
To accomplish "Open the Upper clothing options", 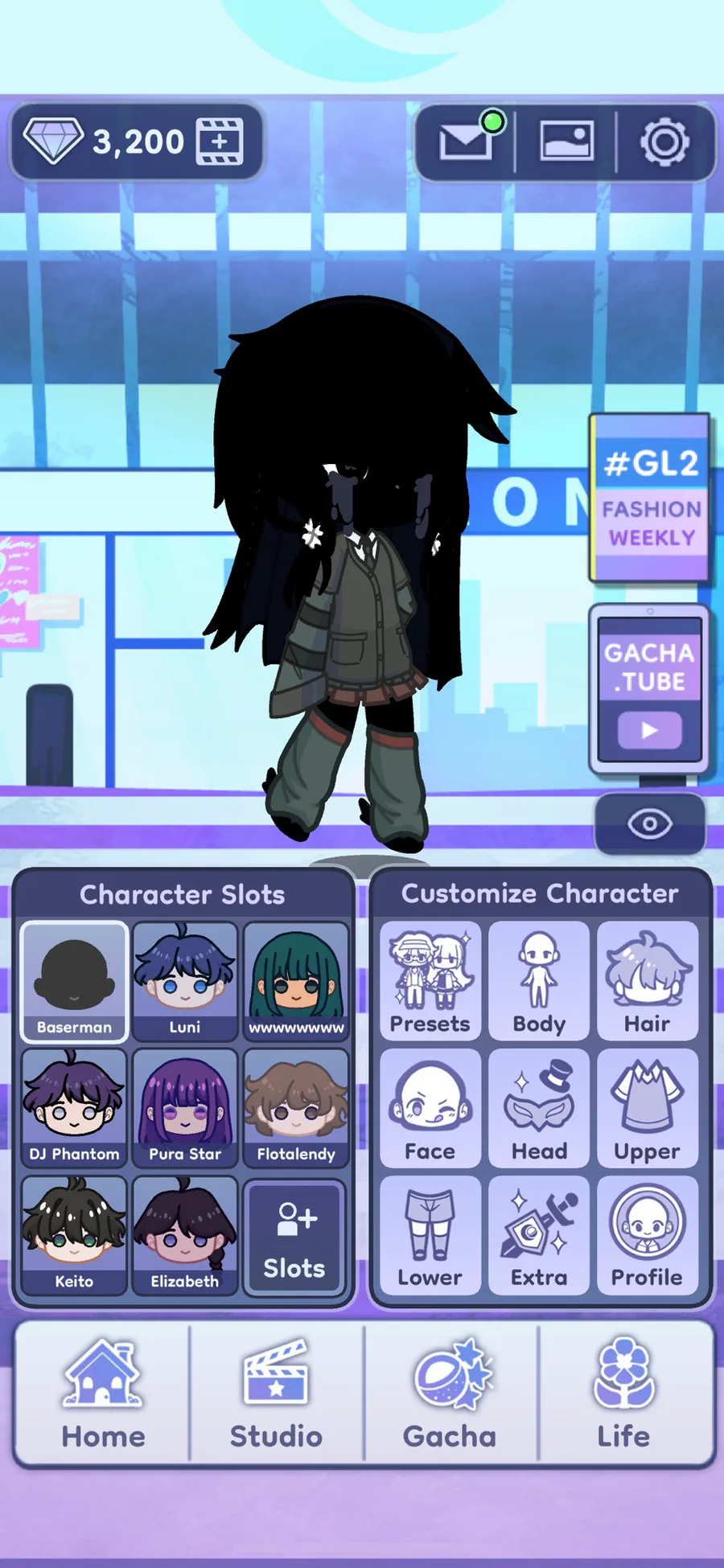I will point(648,1108).
